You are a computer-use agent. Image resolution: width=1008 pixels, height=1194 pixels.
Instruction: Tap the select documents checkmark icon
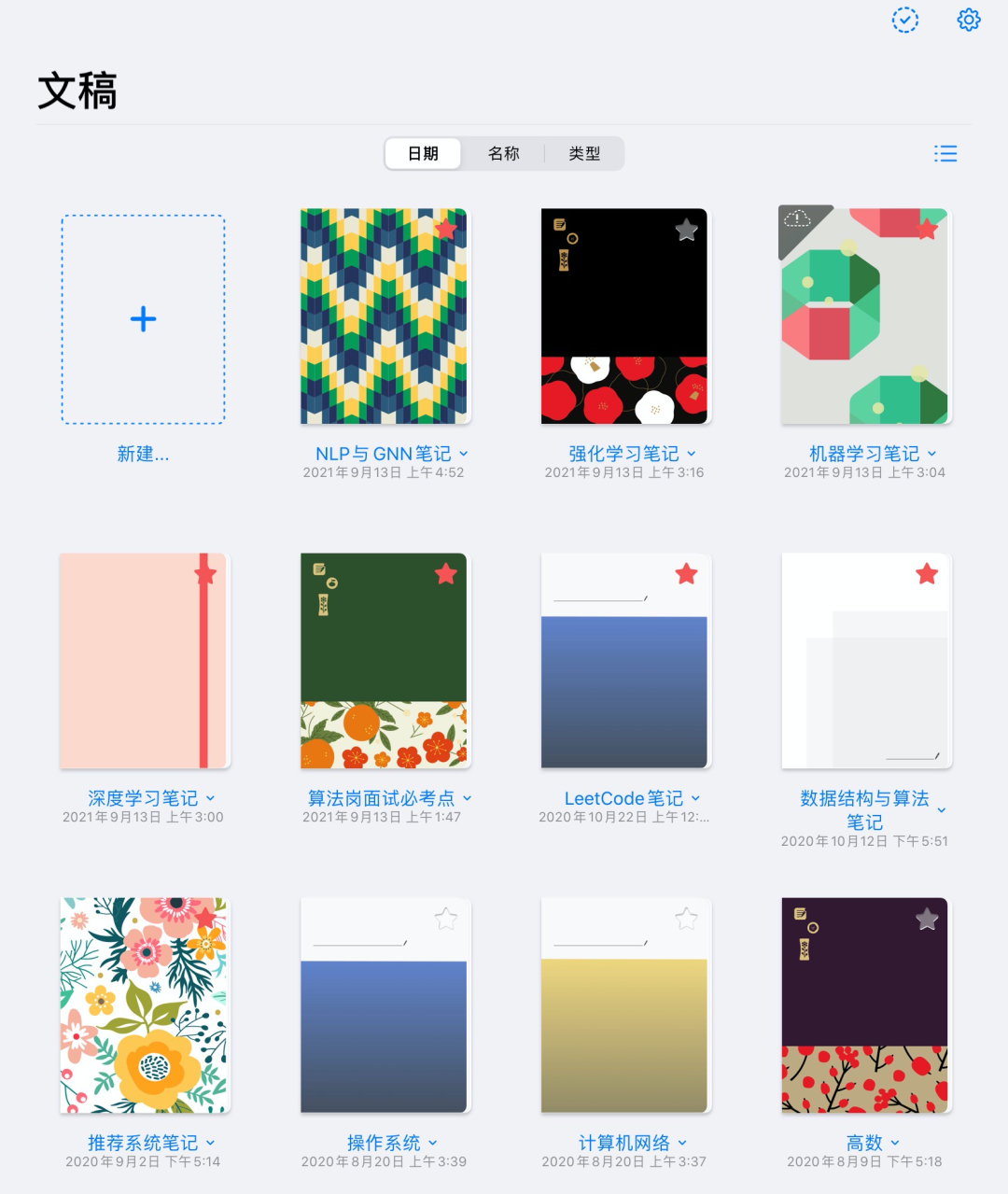pos(904,20)
